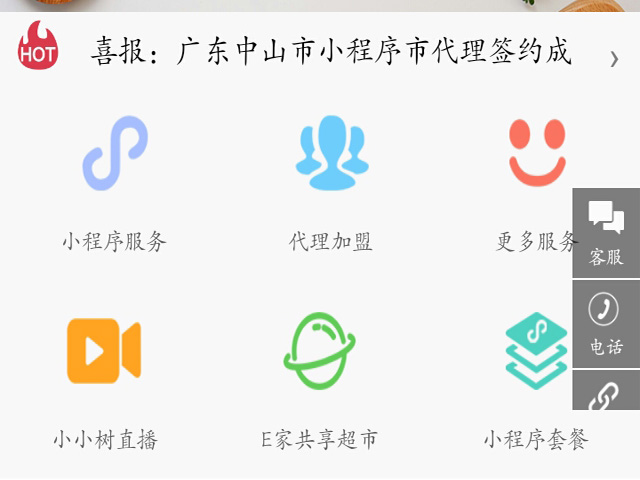The height and width of the screenshot is (480, 640).
Task: Open 小小树直播 video item
Action: point(105,382)
